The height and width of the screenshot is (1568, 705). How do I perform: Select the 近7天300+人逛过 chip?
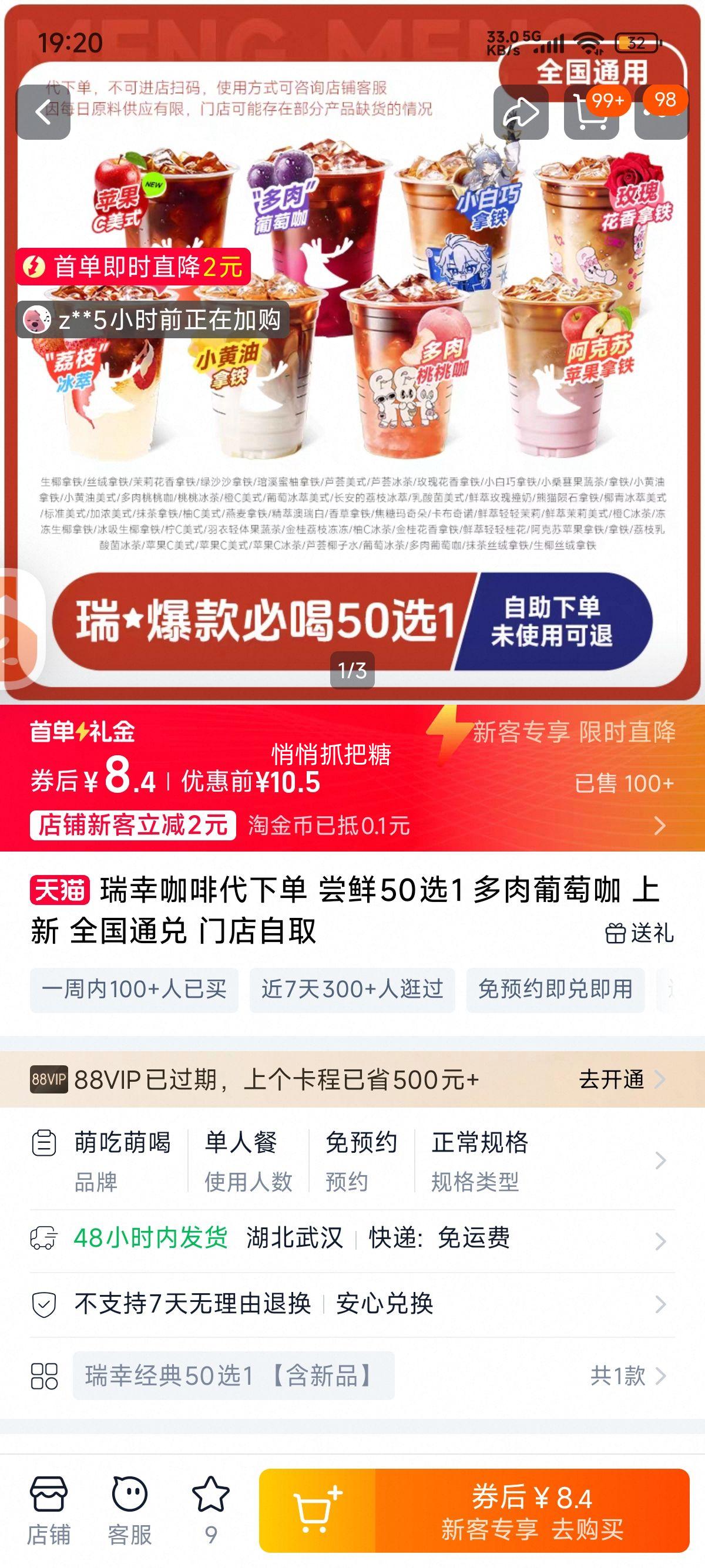pos(352,990)
